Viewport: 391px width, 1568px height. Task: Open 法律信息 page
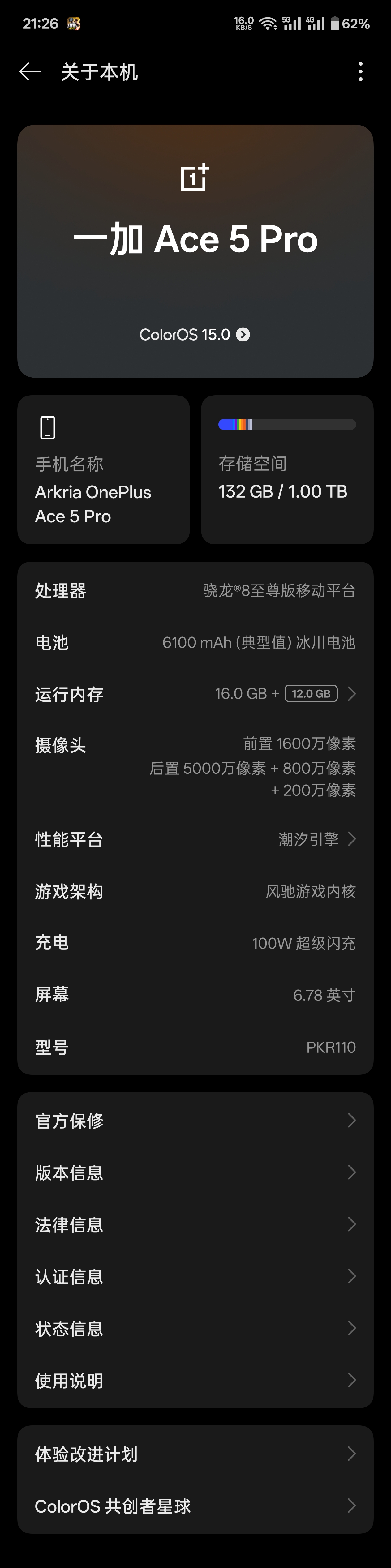tap(195, 1225)
